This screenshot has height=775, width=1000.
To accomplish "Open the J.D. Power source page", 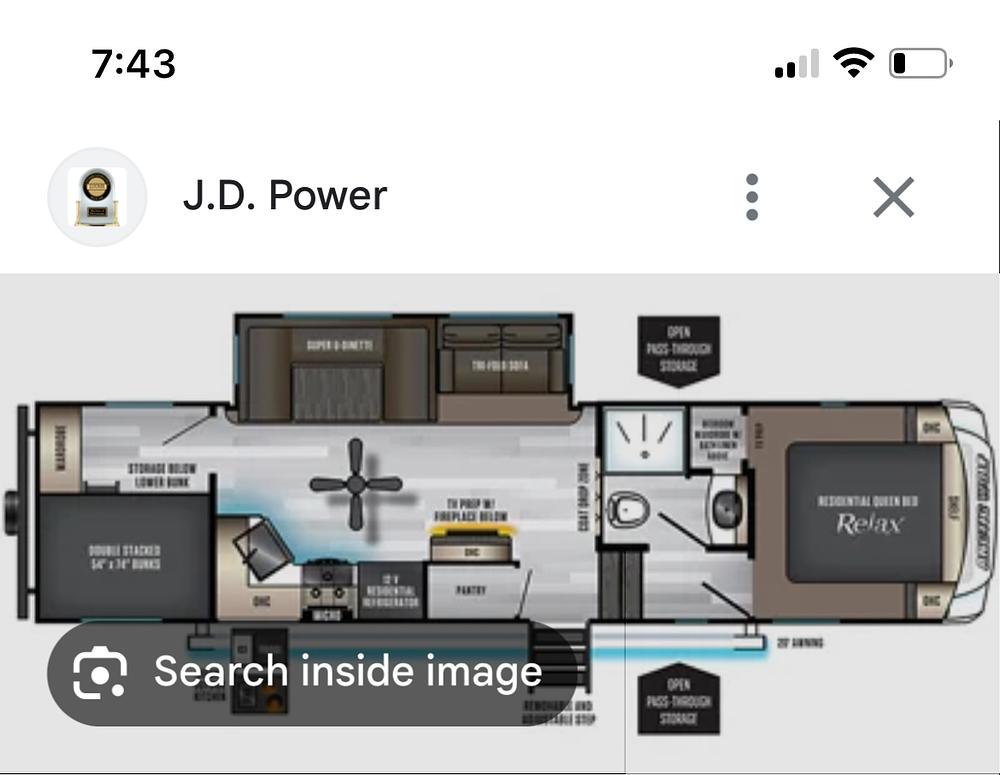I will tap(284, 196).
